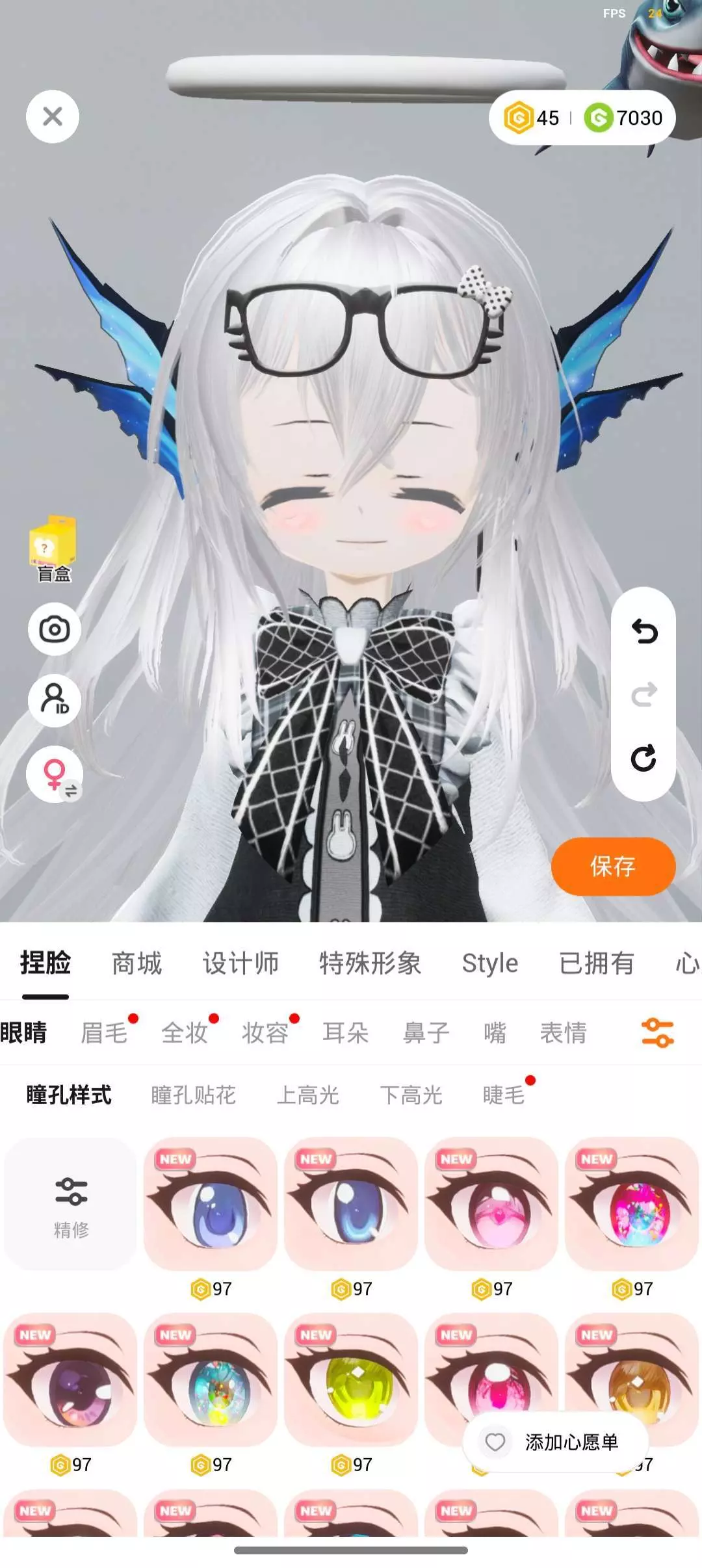Switch gender with the female symbol icon
The width and height of the screenshot is (702, 1568).
tap(55, 774)
